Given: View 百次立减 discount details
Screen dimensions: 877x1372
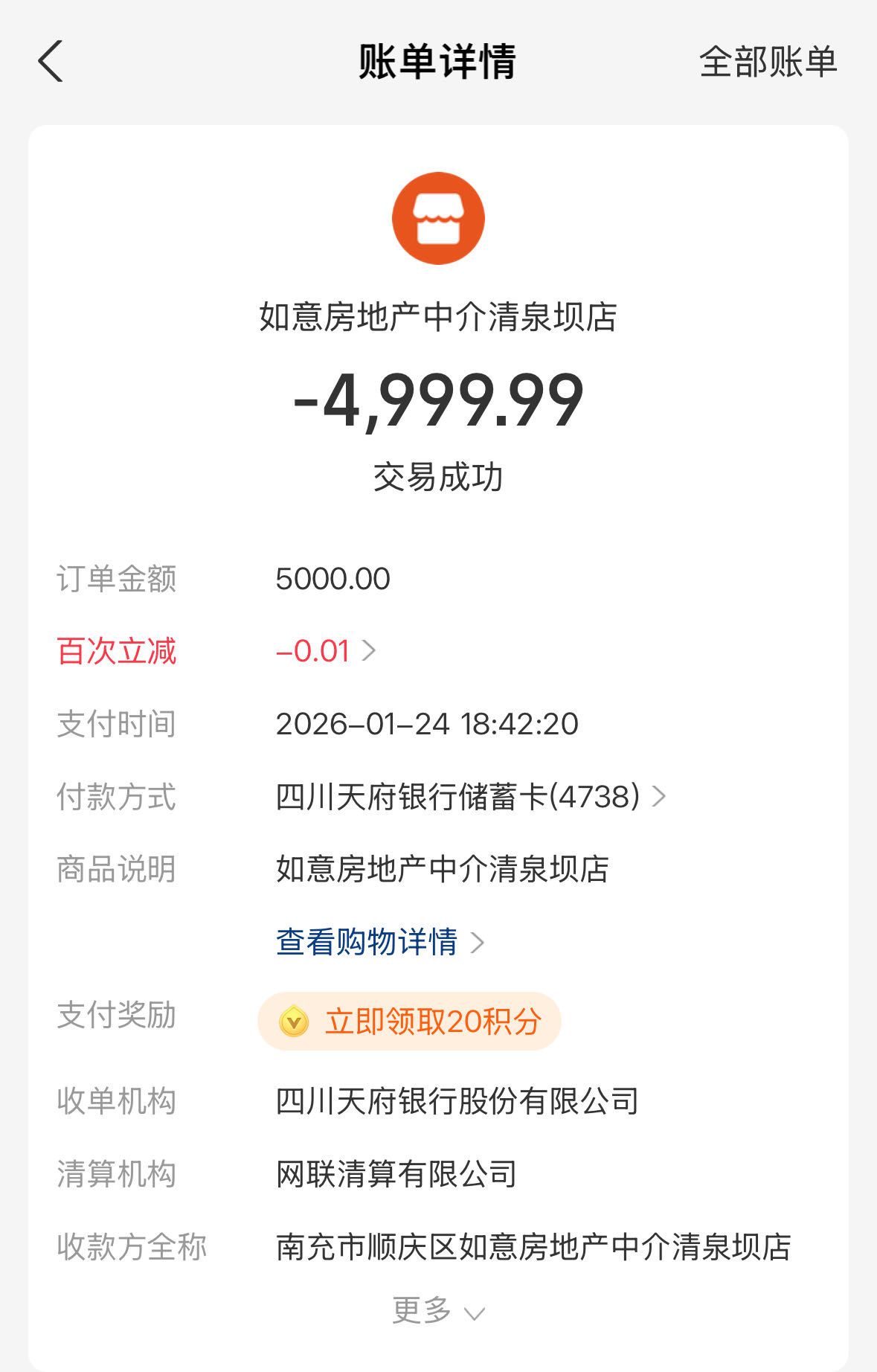Looking at the screenshot, I should [x=326, y=651].
